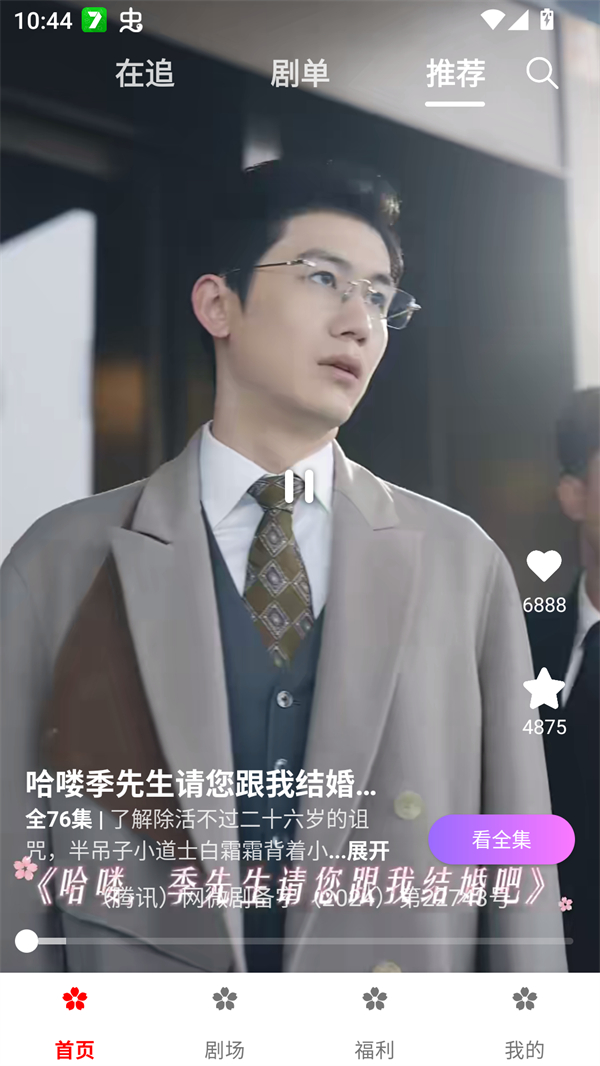Image resolution: width=600 pixels, height=1066 pixels.
Task: Pause the playing video
Action: click(299, 487)
